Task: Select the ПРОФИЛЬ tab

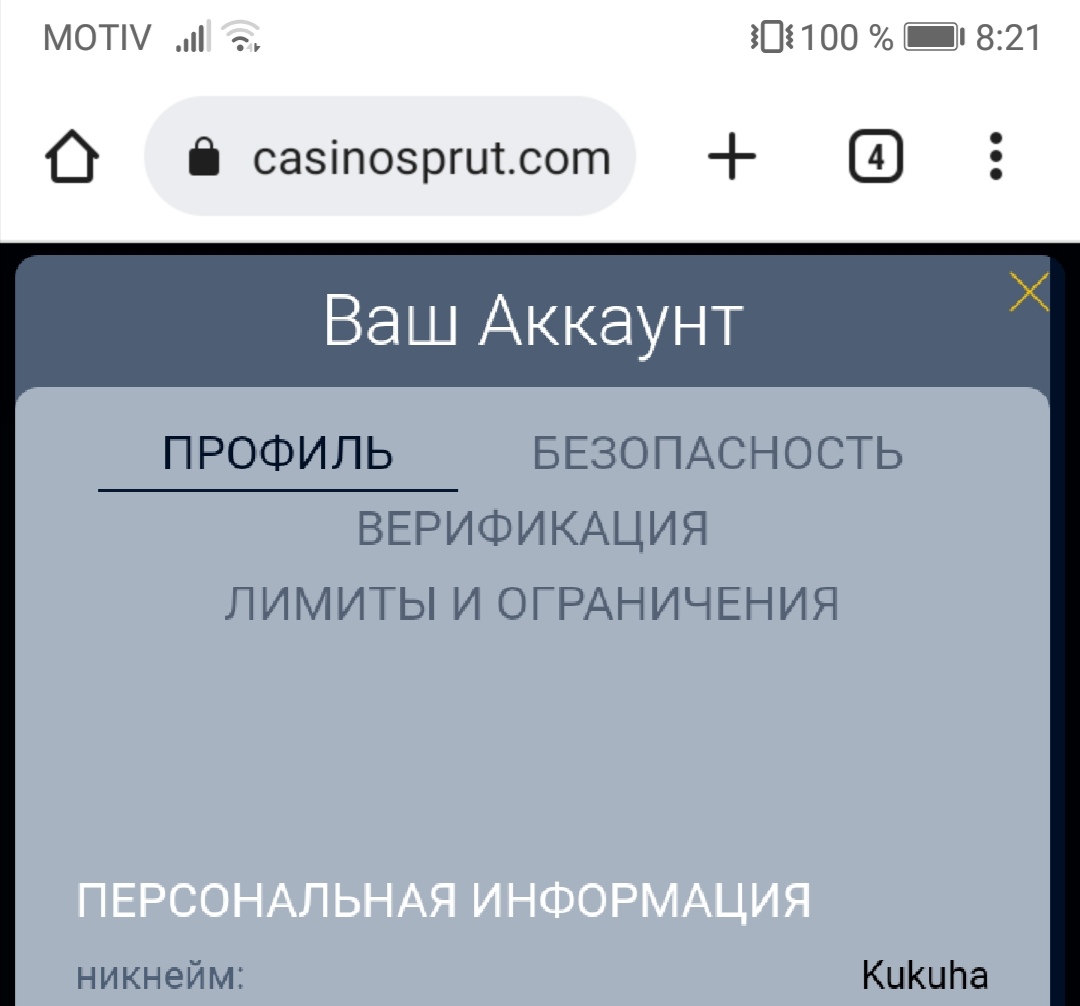Action: pyautogui.click(x=278, y=454)
